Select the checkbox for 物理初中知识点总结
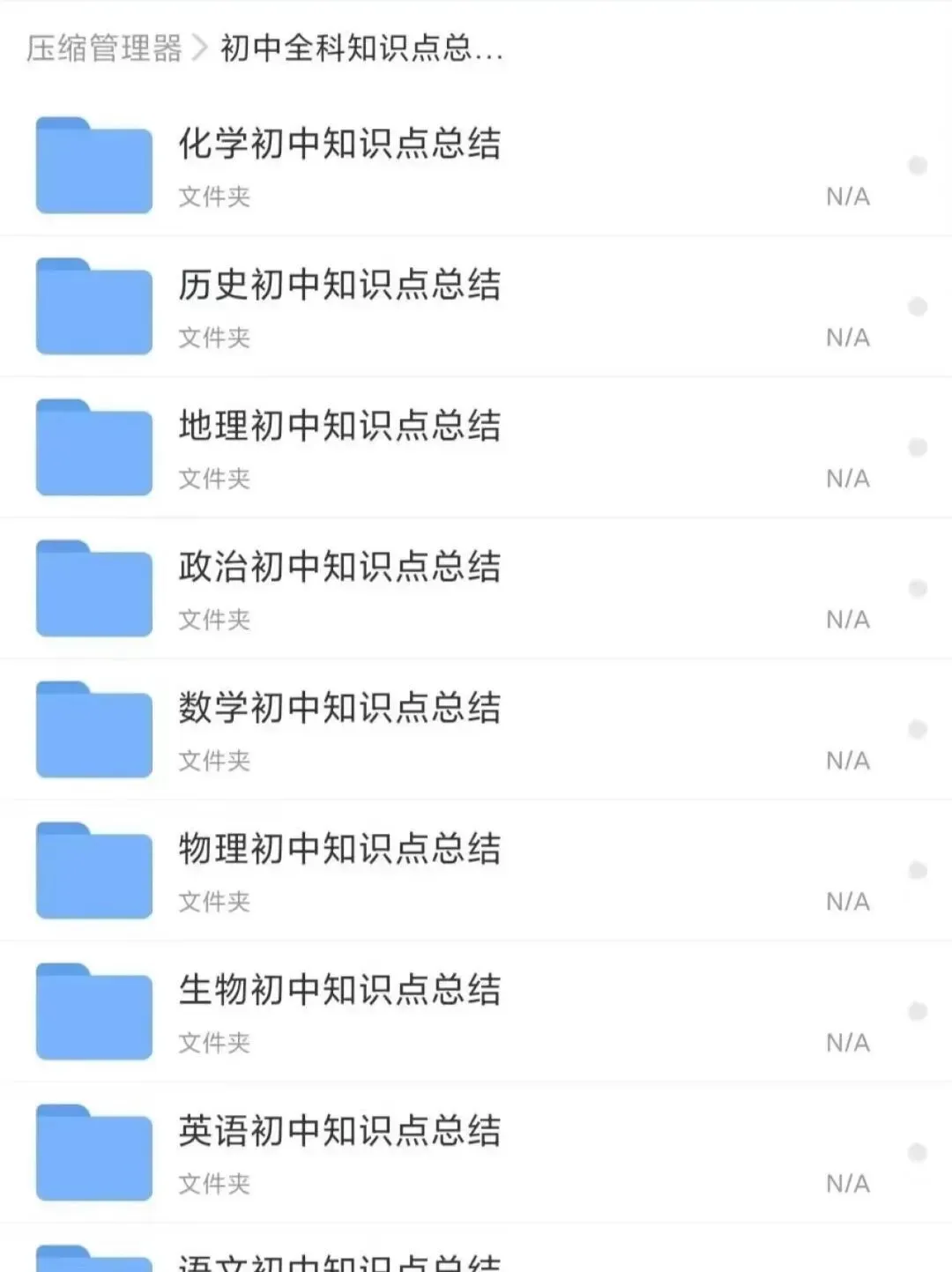 pyautogui.click(x=918, y=871)
